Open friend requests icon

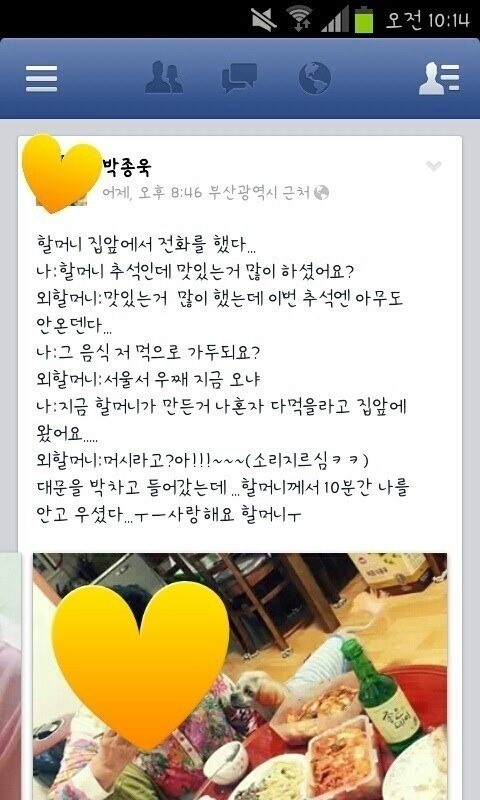[x=164, y=78]
